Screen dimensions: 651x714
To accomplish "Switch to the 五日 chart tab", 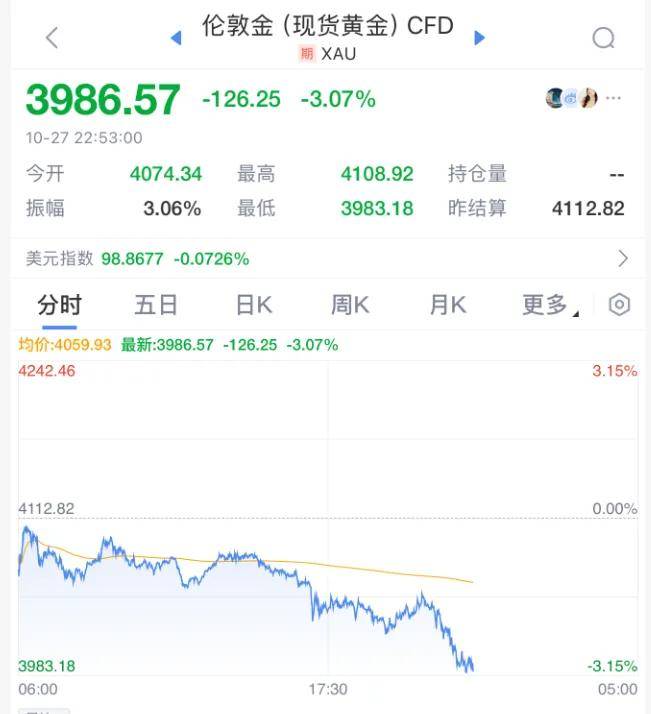I will point(156,305).
